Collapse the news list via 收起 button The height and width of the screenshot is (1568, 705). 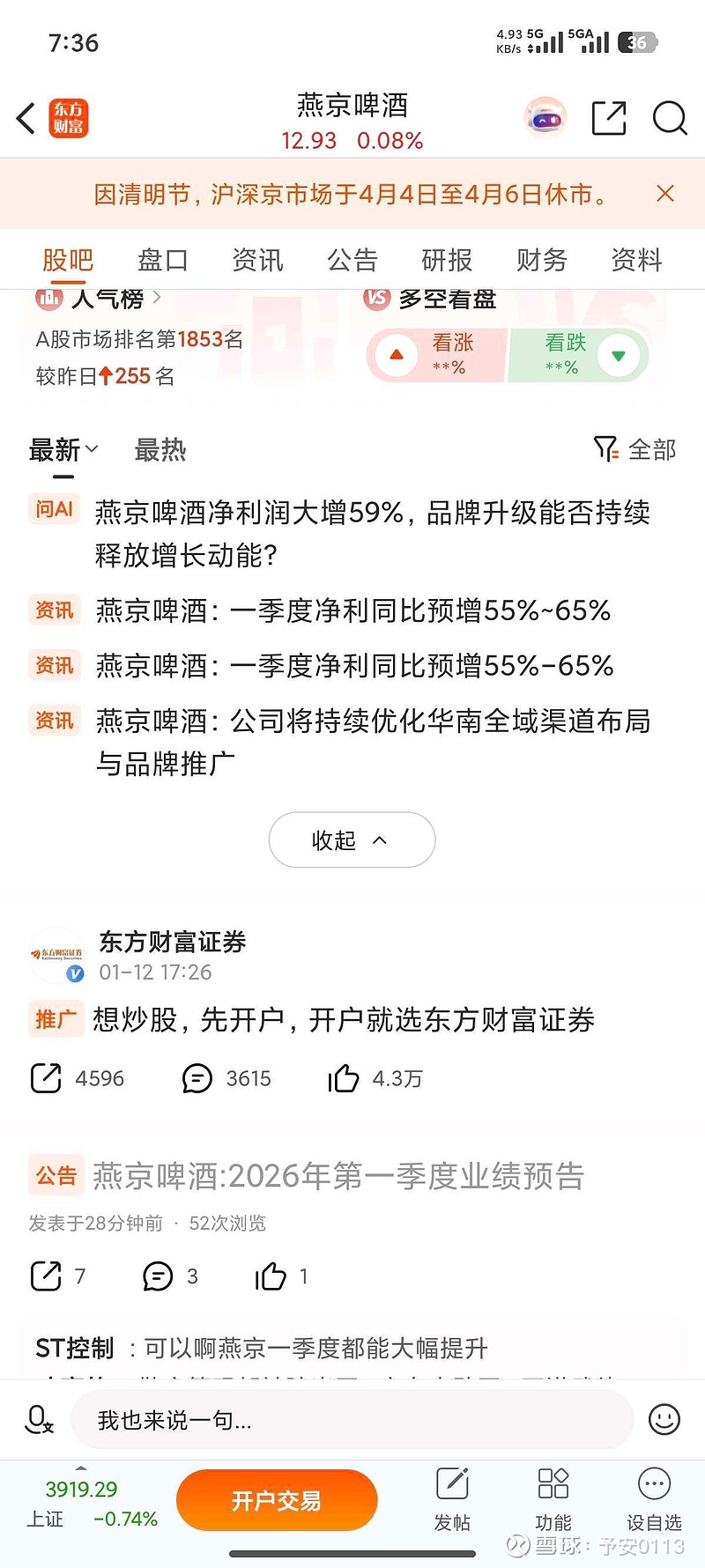[351, 839]
